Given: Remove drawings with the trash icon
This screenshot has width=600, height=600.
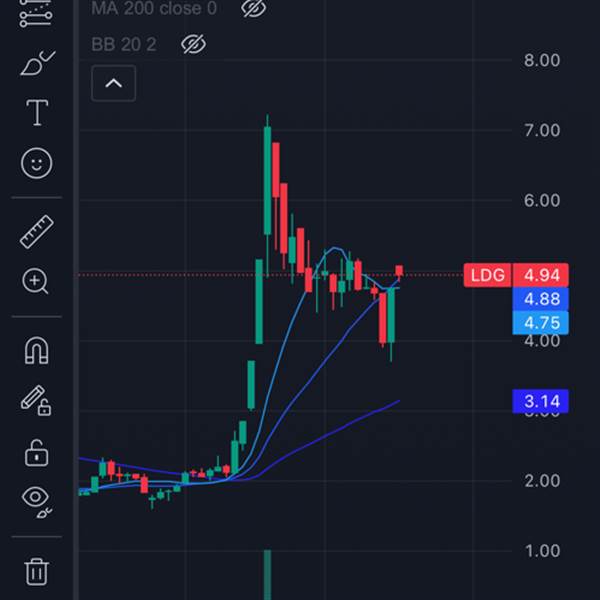Looking at the screenshot, I should 37,571.
